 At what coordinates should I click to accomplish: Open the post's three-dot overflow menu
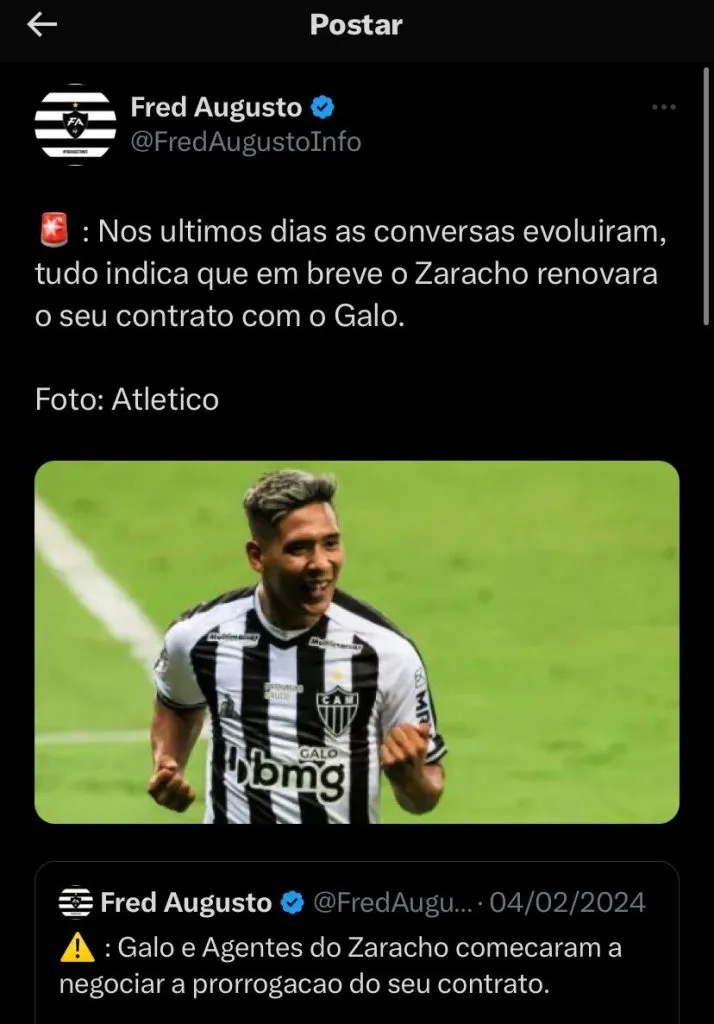coord(663,108)
